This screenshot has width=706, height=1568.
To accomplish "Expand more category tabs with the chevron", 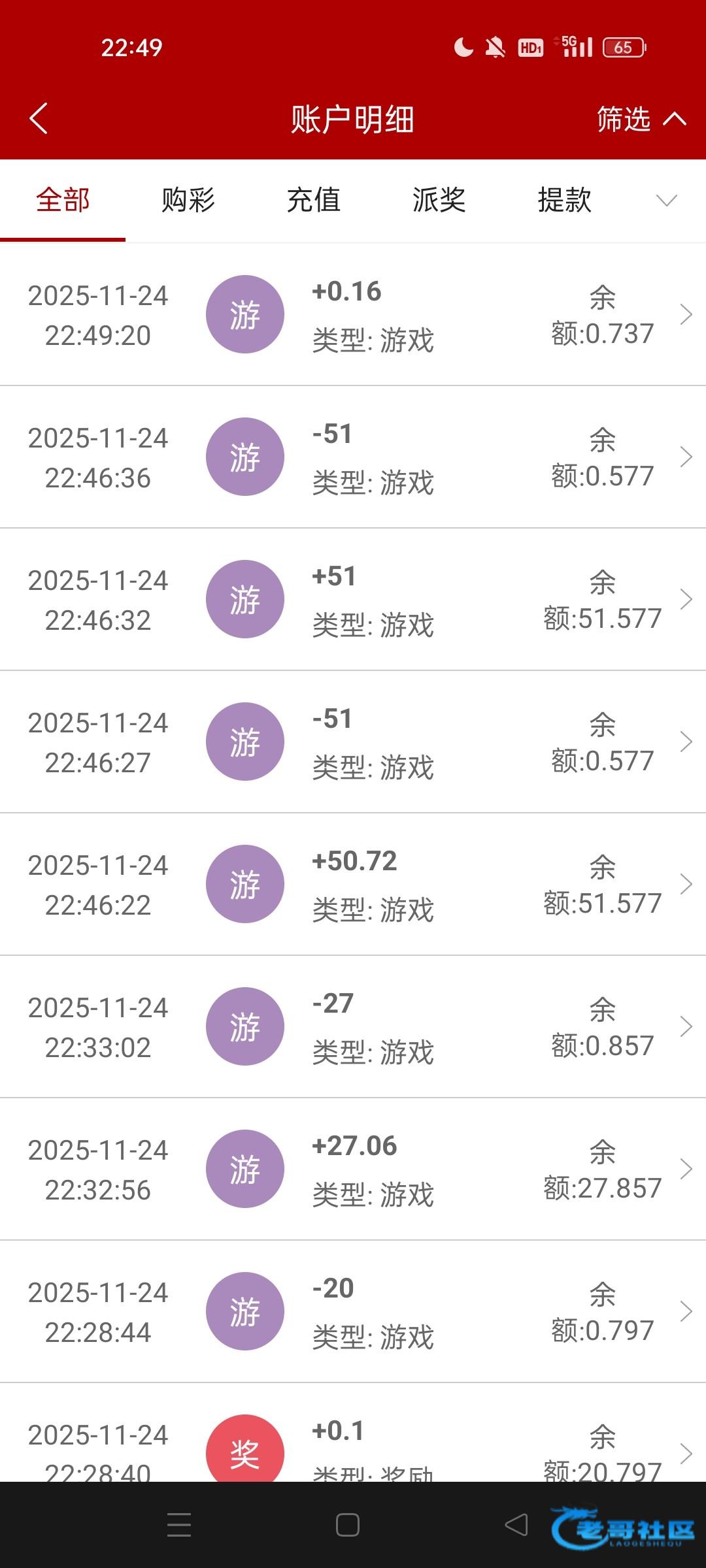I will click(666, 200).
